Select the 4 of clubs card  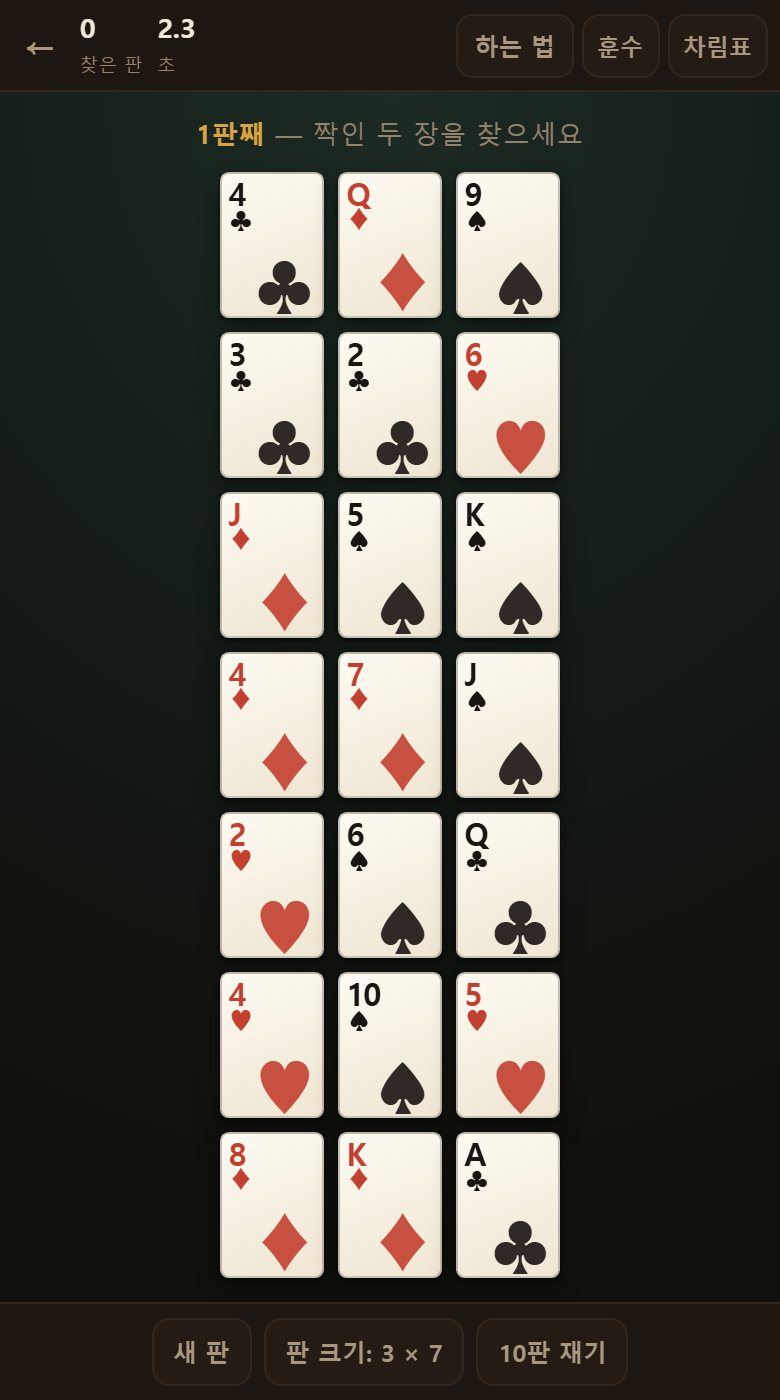pyautogui.click(x=272, y=245)
